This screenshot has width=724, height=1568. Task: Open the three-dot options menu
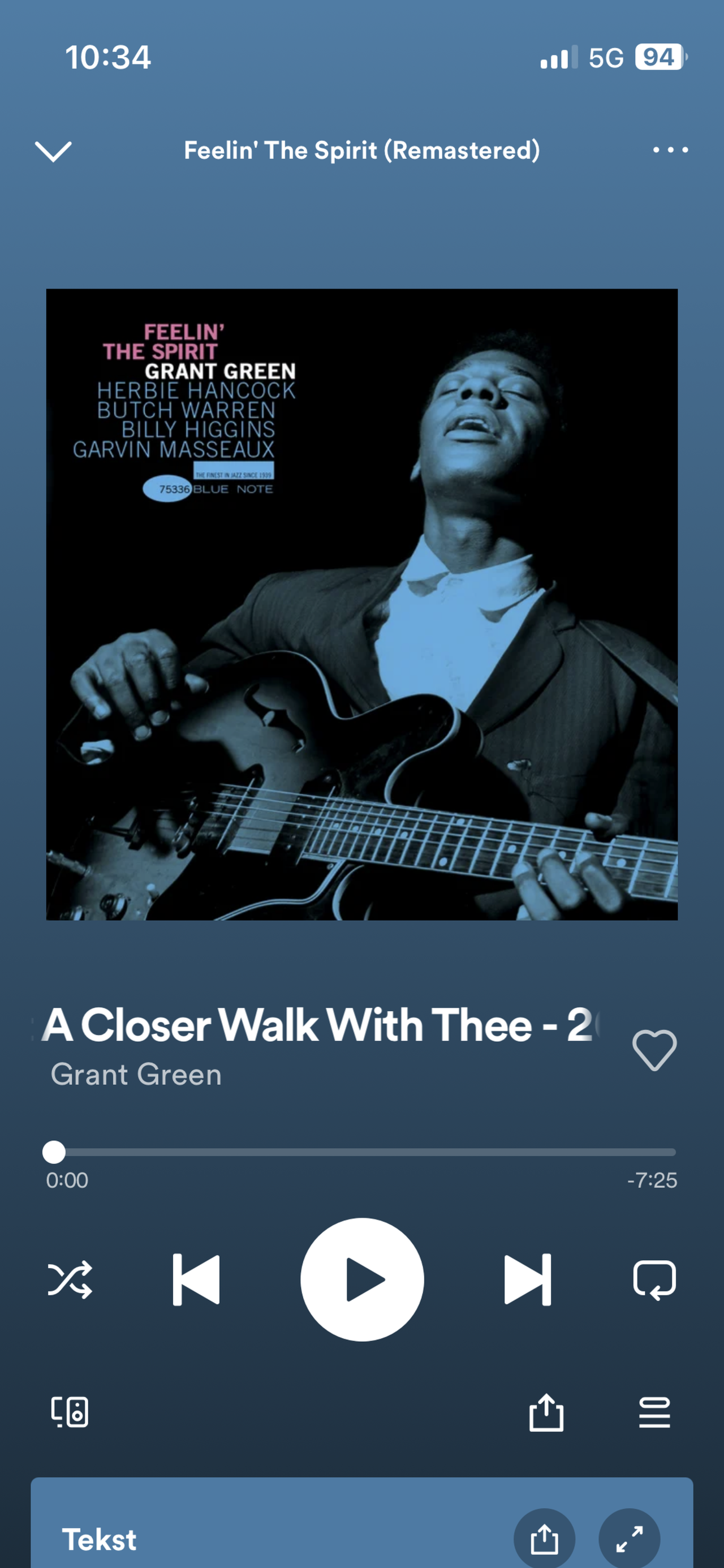point(670,150)
